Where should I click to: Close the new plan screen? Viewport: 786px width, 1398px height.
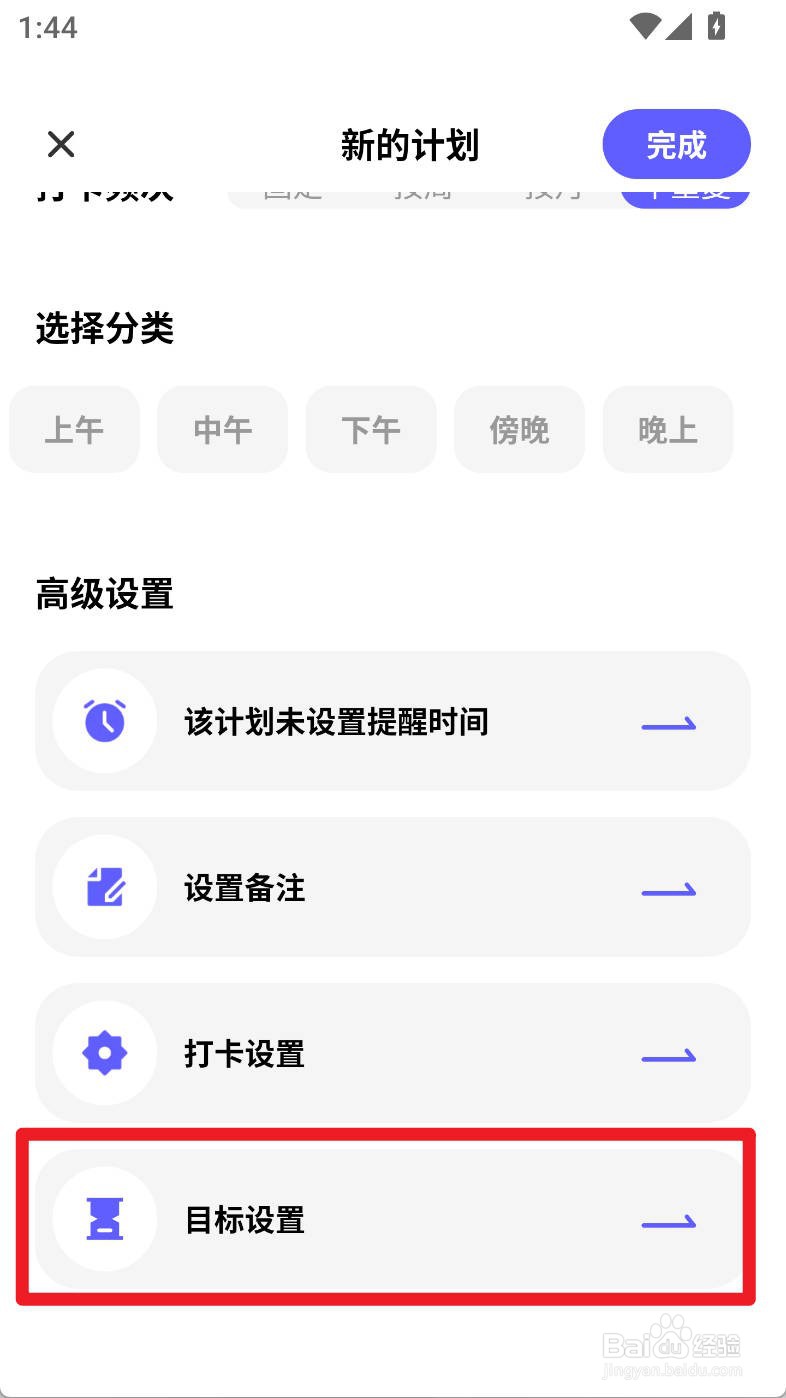click(61, 145)
